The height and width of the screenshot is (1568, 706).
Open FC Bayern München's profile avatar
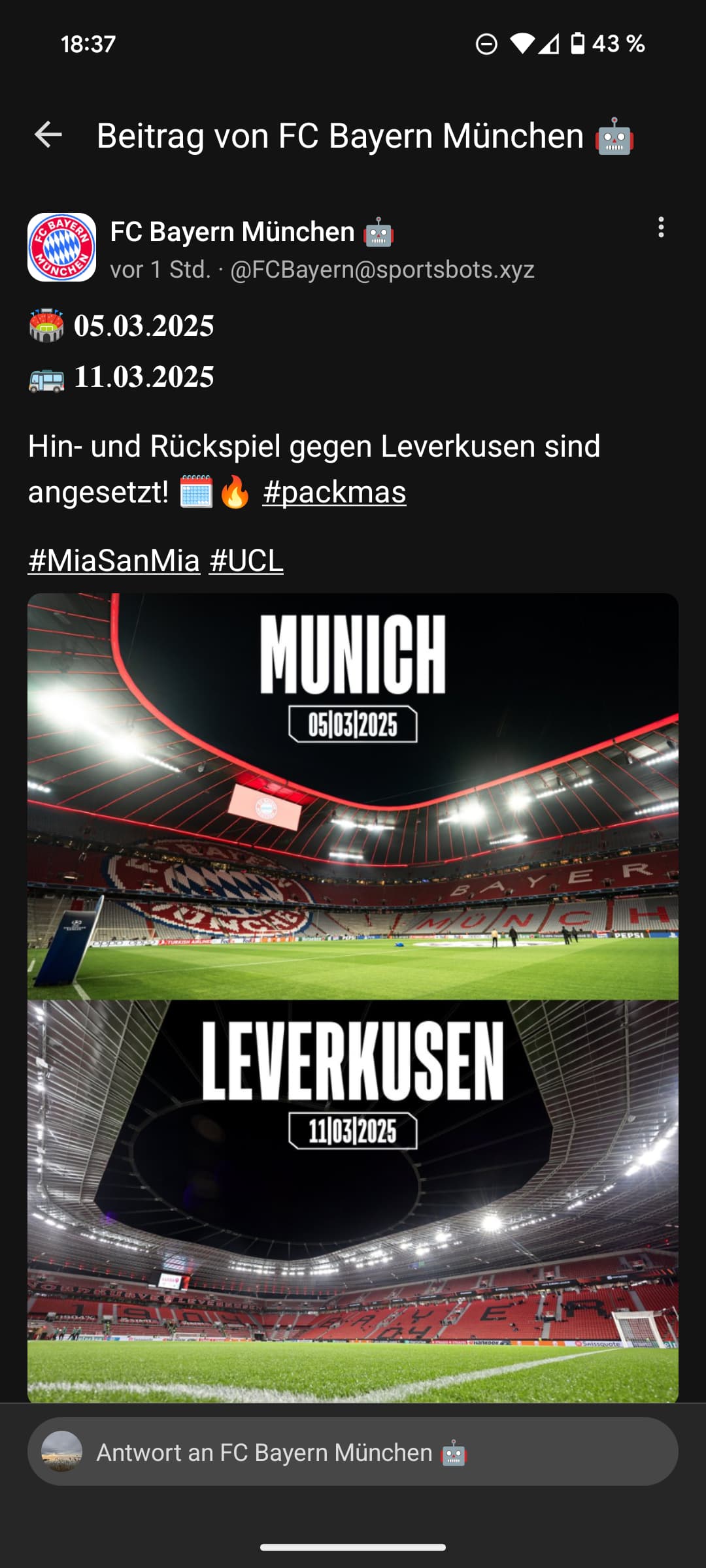pyautogui.click(x=61, y=247)
